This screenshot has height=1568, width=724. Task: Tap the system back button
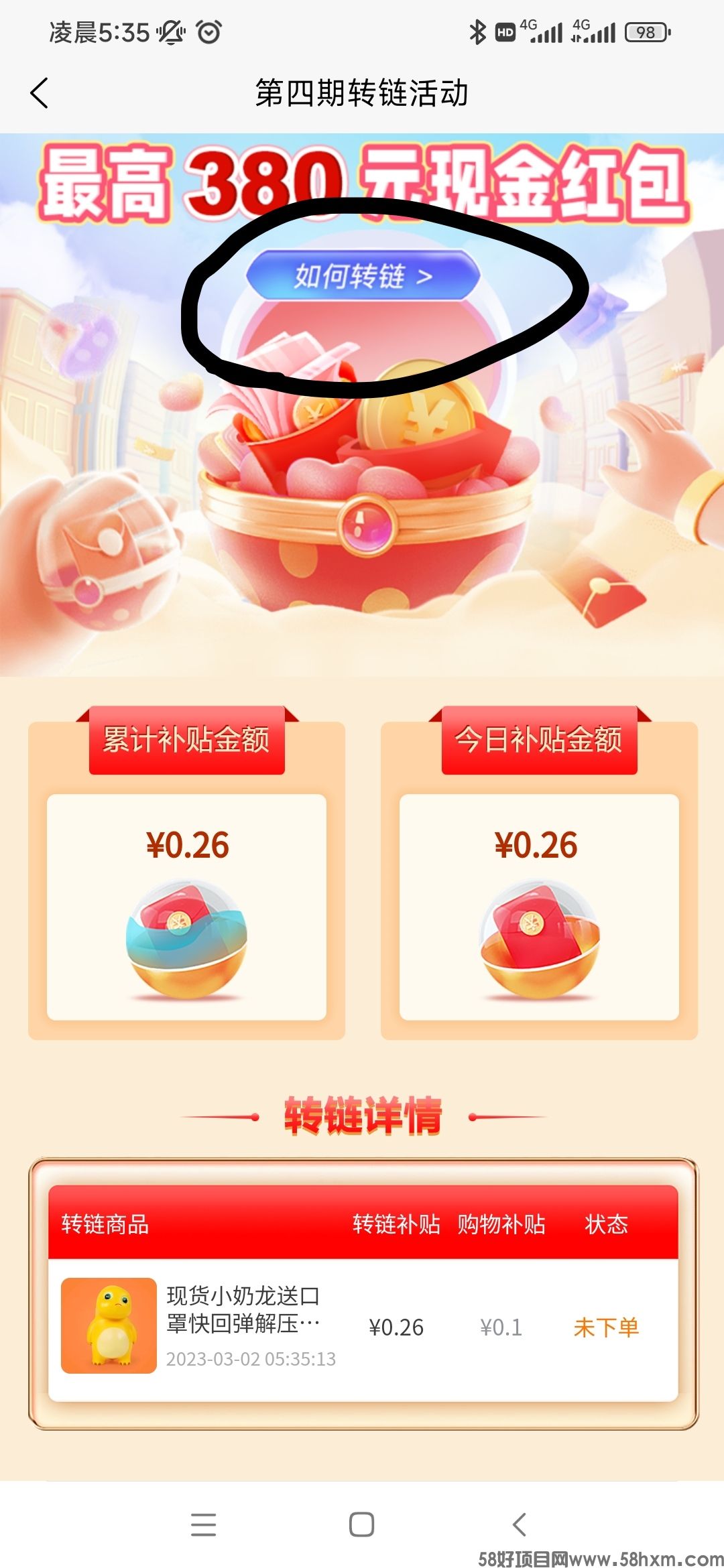(x=520, y=1524)
